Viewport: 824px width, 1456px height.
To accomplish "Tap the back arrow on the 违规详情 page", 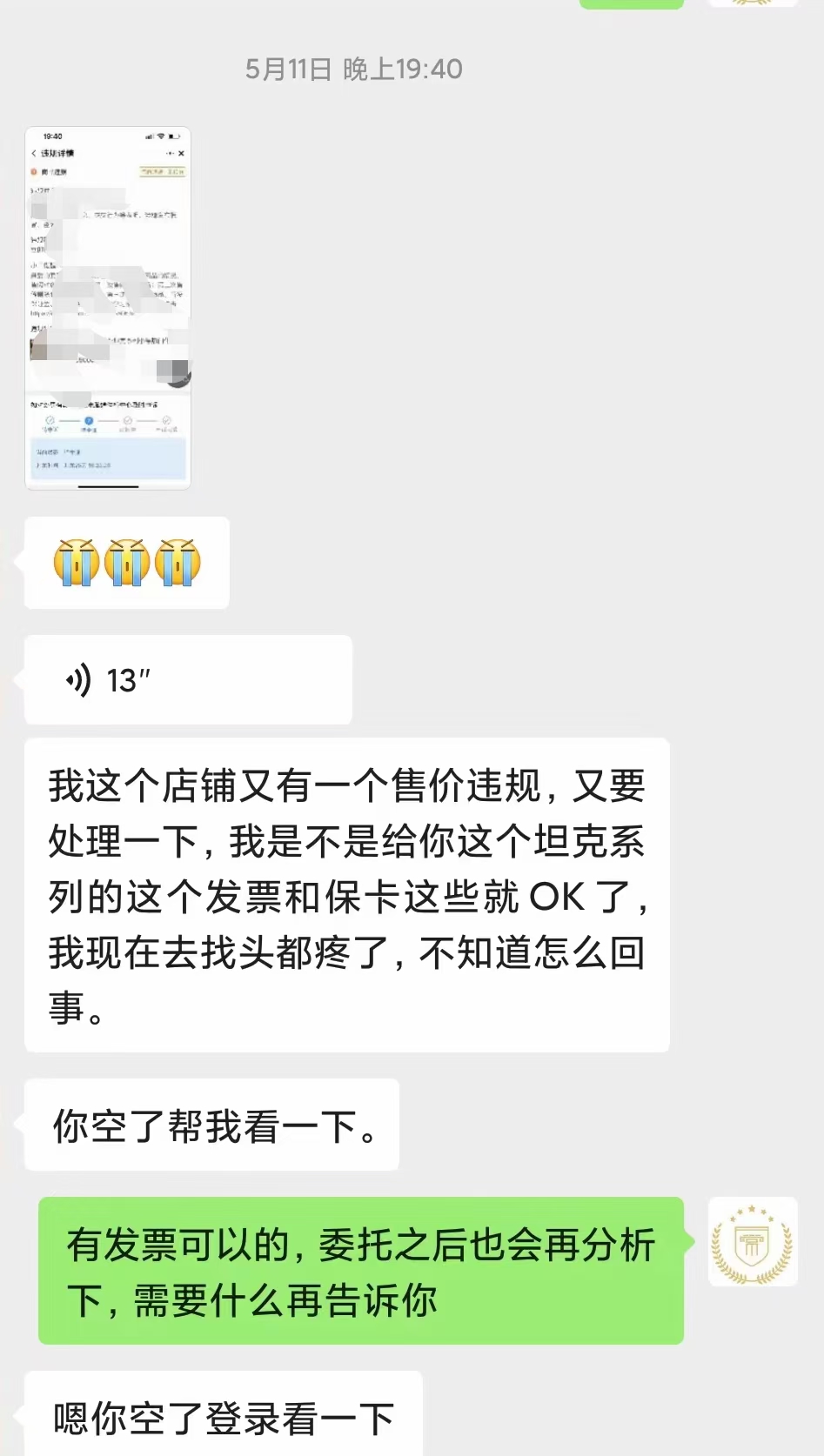I will pyautogui.click(x=33, y=154).
